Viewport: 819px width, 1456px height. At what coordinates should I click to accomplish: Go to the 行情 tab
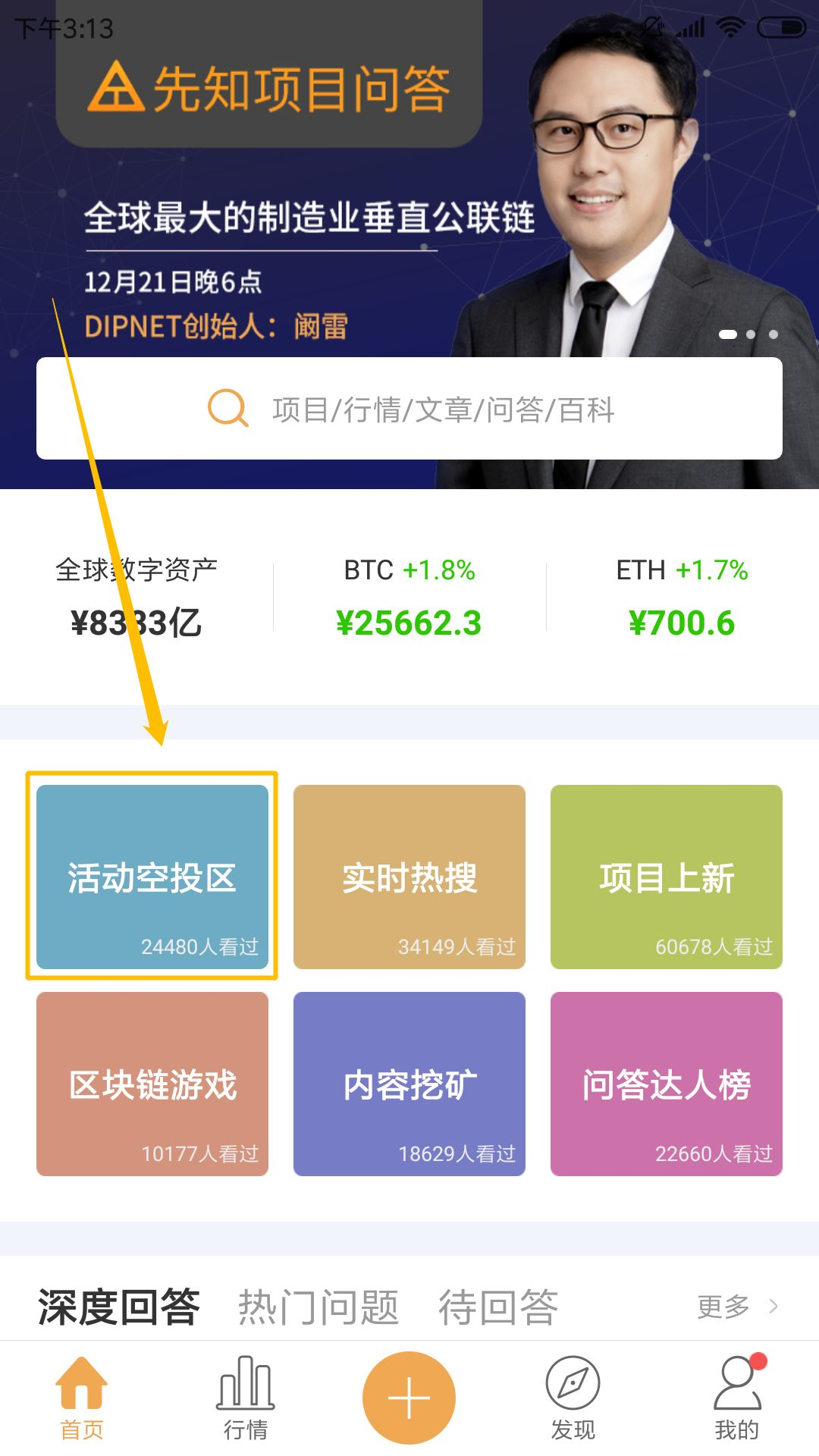click(x=246, y=1399)
